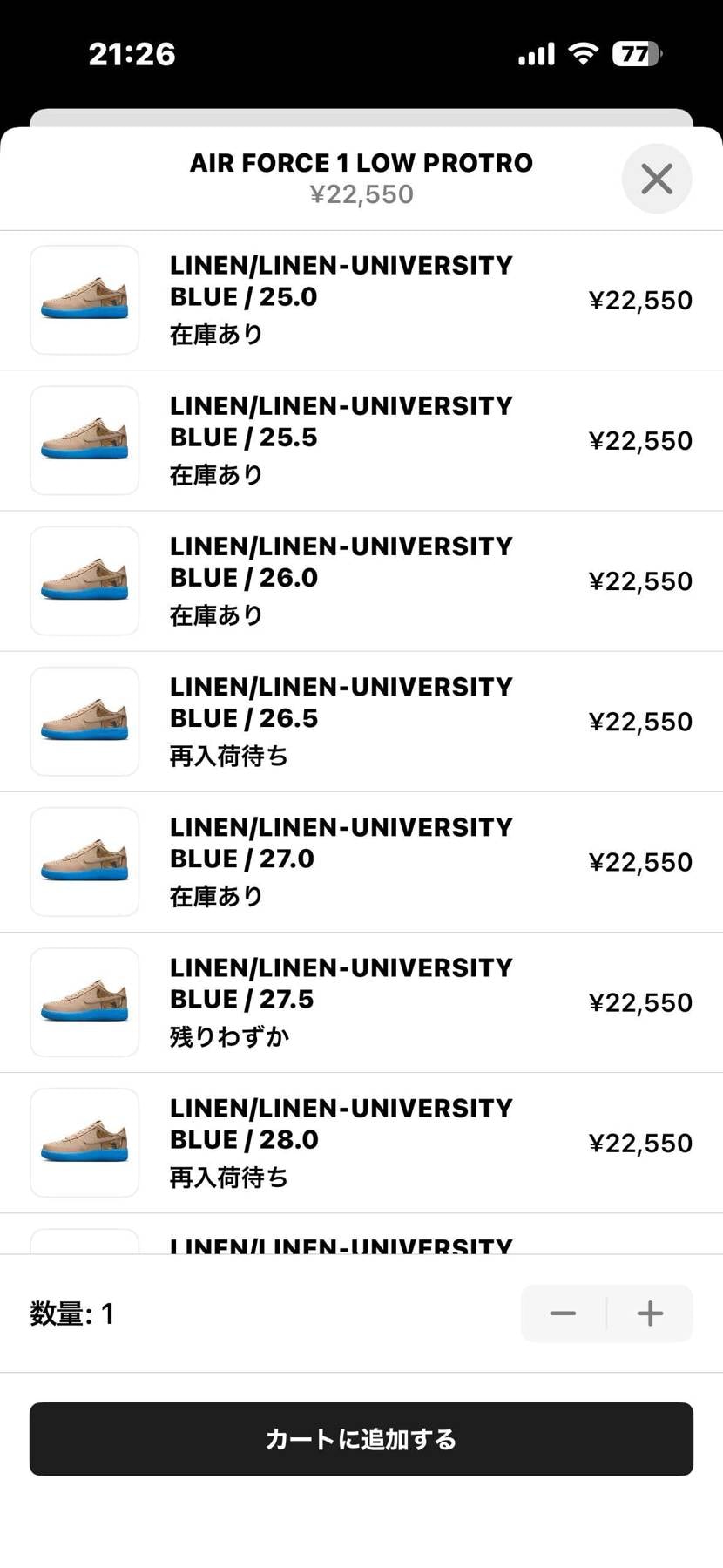
Task: Select the 26.5 size awaiting restock
Action: [x=361, y=721]
